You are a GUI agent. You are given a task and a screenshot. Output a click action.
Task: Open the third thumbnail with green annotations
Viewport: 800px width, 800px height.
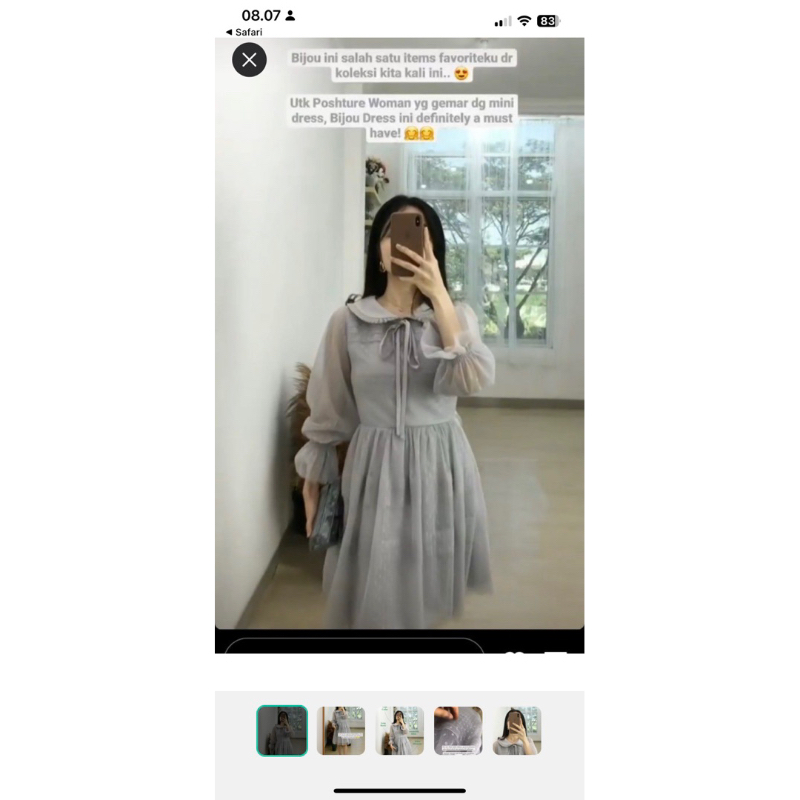coord(400,730)
